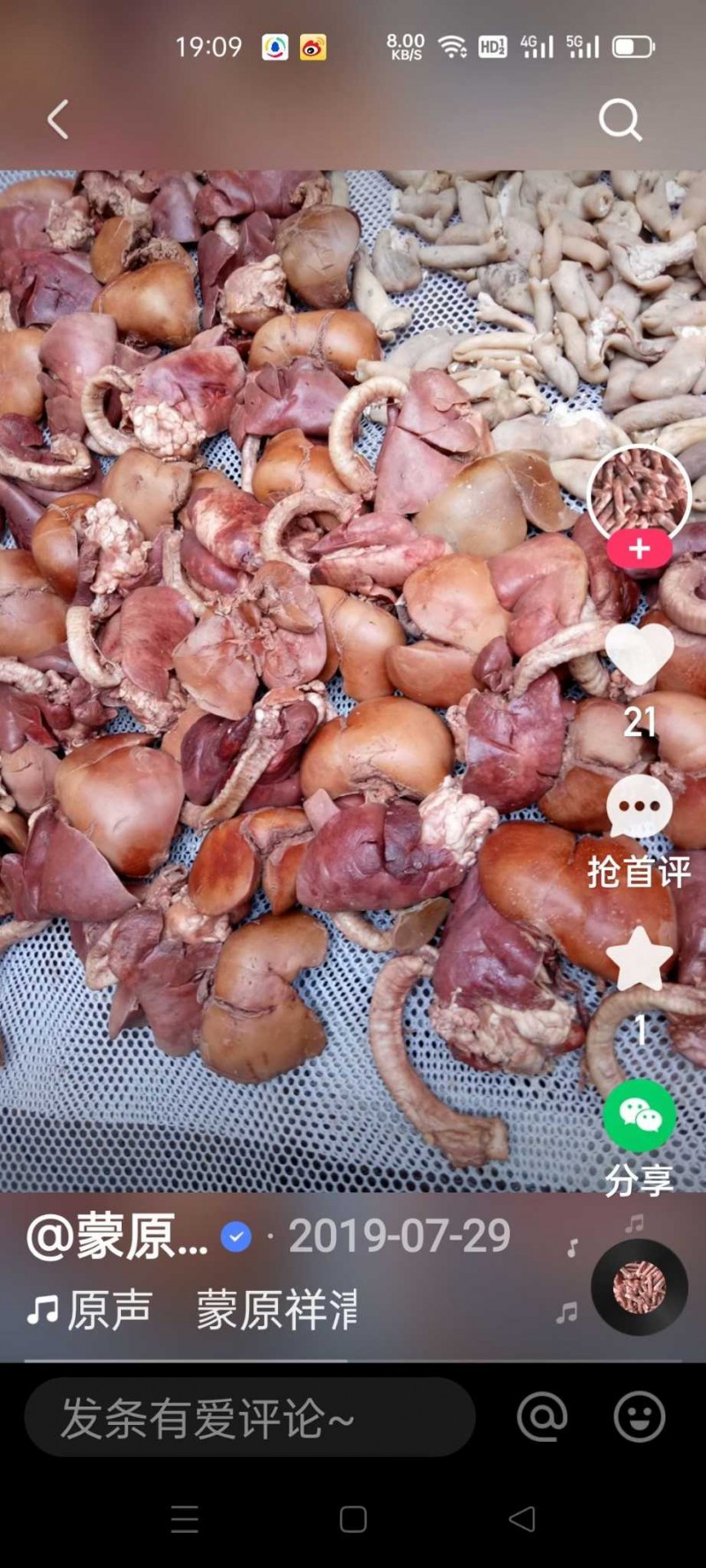Screen dimensions: 706x1568
Task: Open the @蒙原 author name
Action: [119, 1236]
